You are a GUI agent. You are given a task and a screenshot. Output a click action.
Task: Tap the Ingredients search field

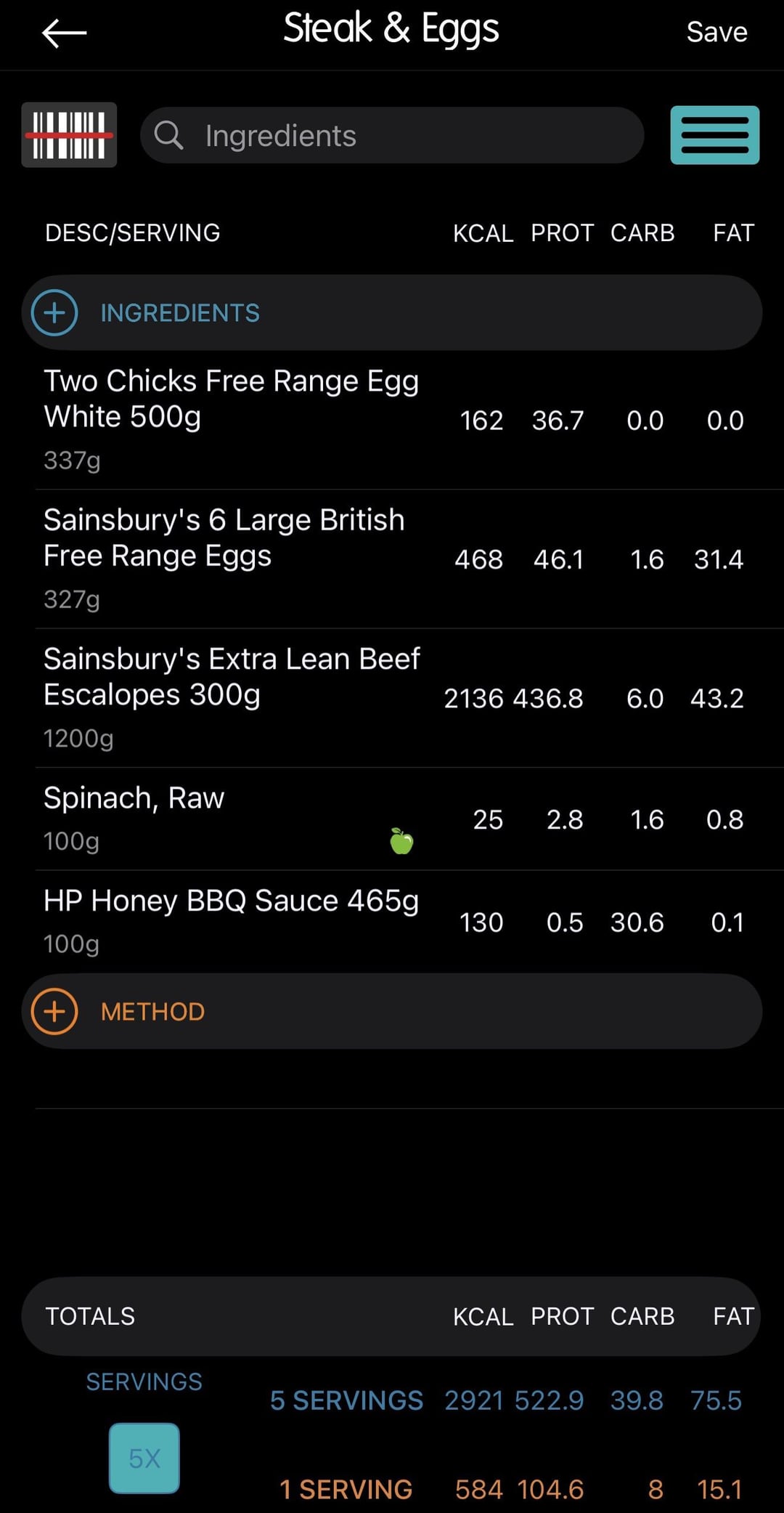click(392, 136)
